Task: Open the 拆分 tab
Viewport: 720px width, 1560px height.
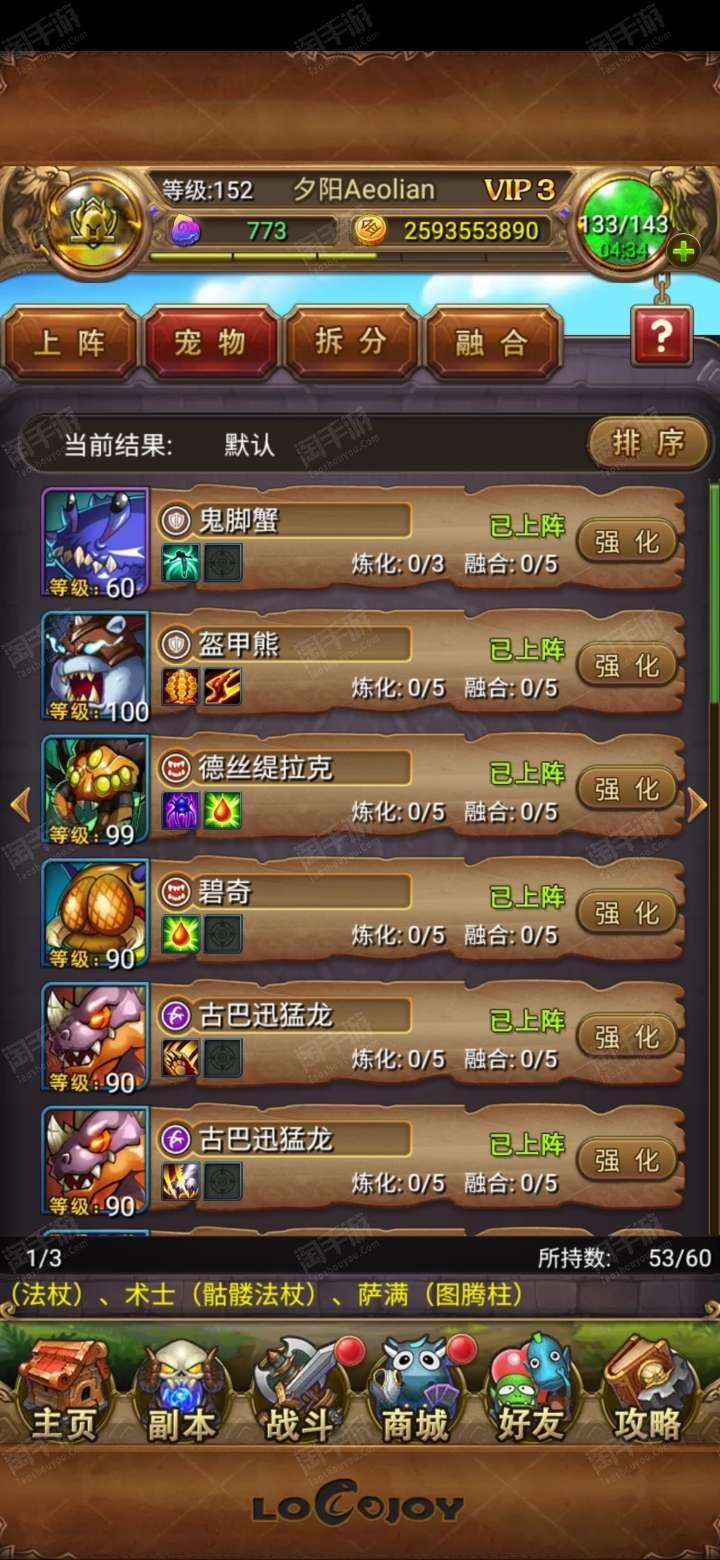Action: tap(352, 343)
